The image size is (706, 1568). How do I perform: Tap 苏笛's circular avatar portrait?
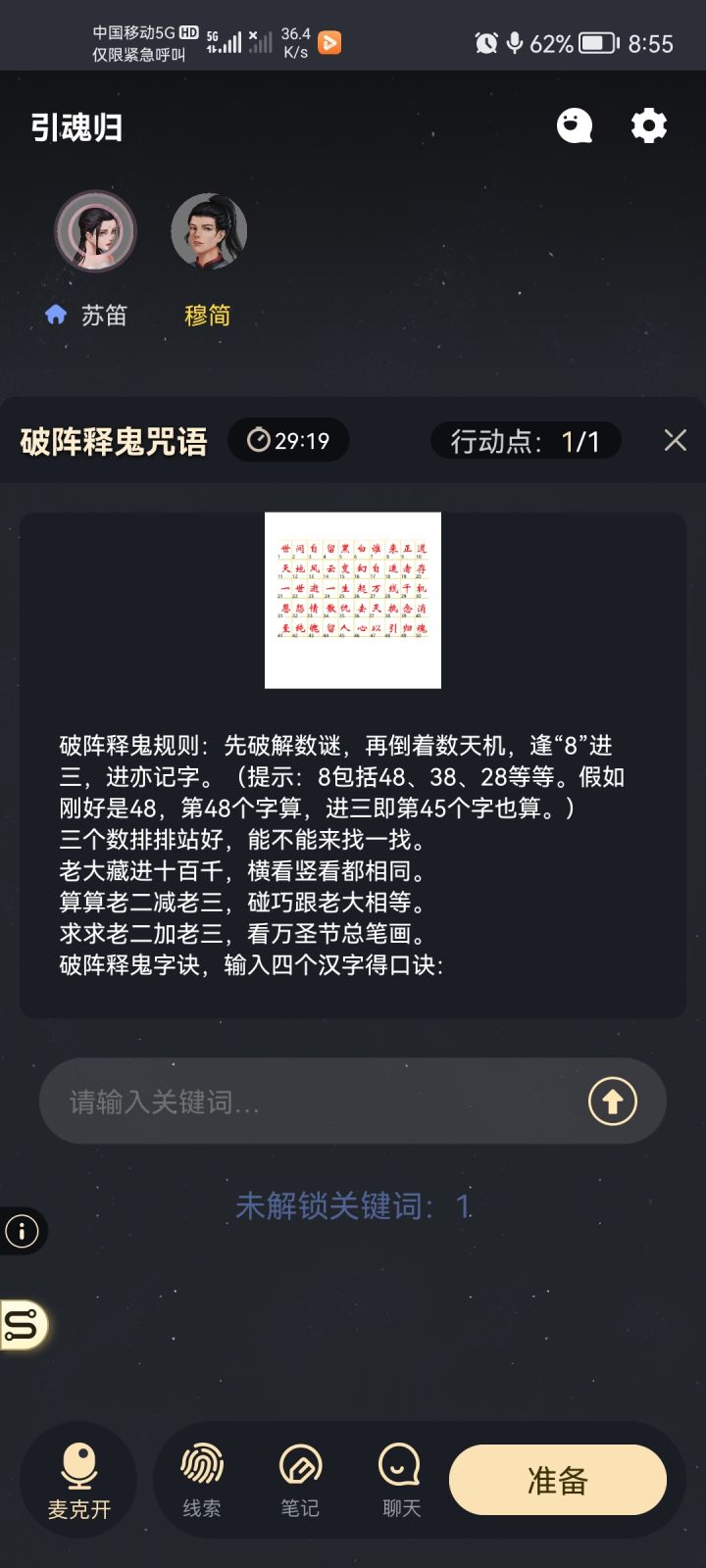click(x=97, y=230)
